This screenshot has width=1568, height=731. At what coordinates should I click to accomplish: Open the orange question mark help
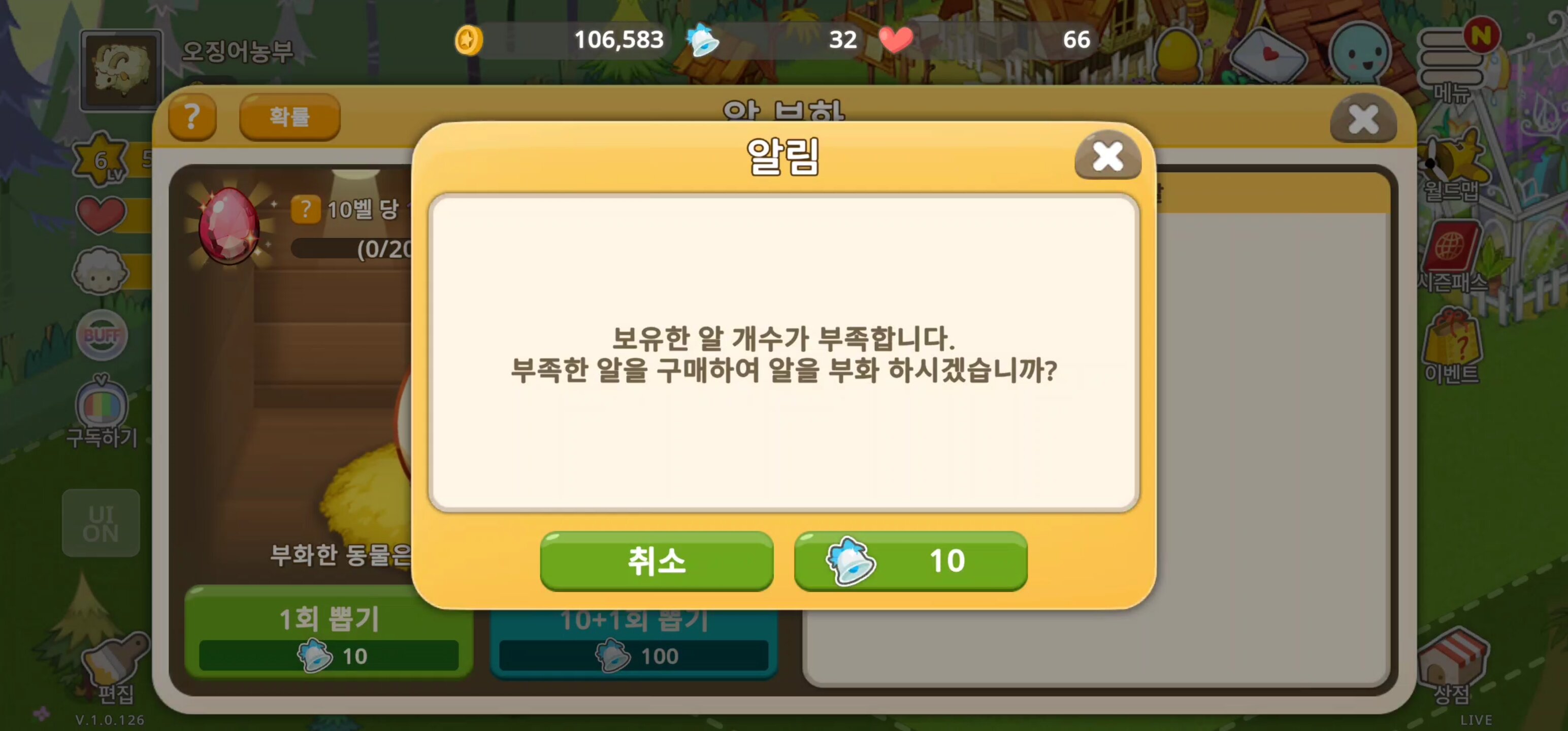pyautogui.click(x=192, y=116)
